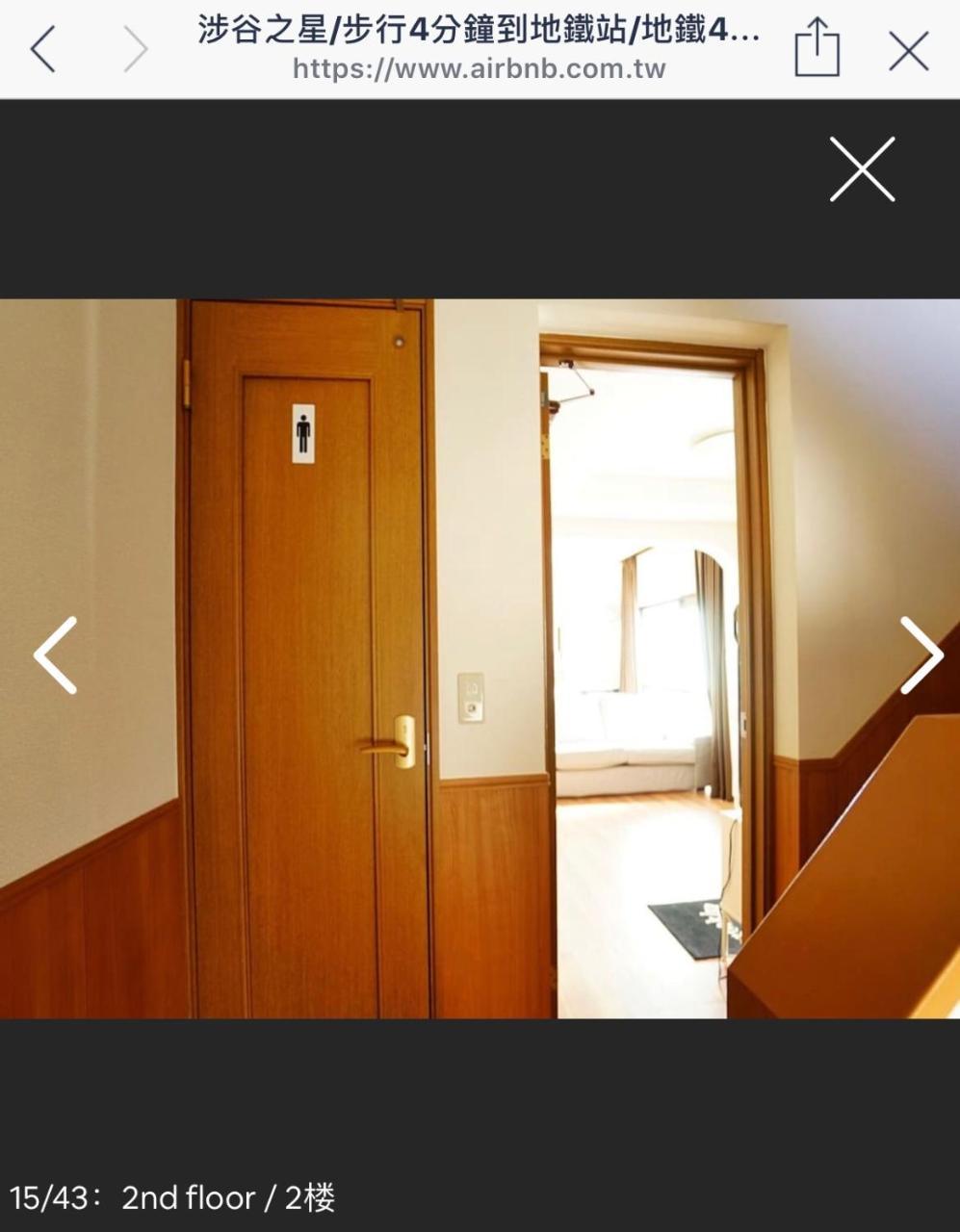Close the in-app browser
Screen dimensions: 960x1232
tap(908, 50)
